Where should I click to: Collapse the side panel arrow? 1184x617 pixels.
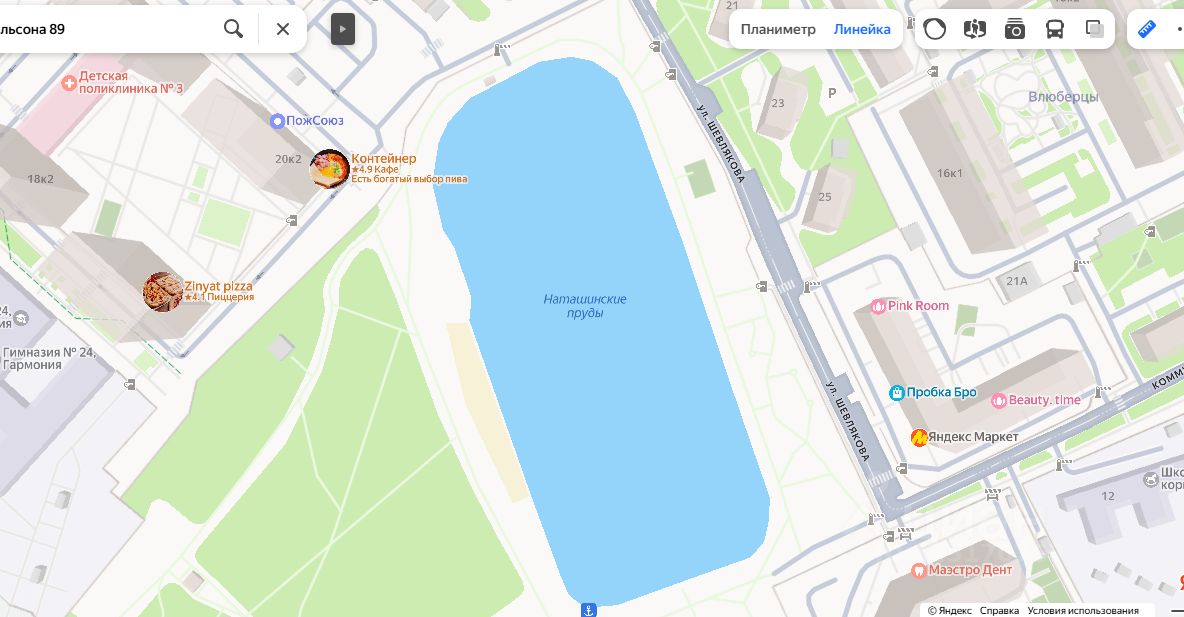point(343,29)
